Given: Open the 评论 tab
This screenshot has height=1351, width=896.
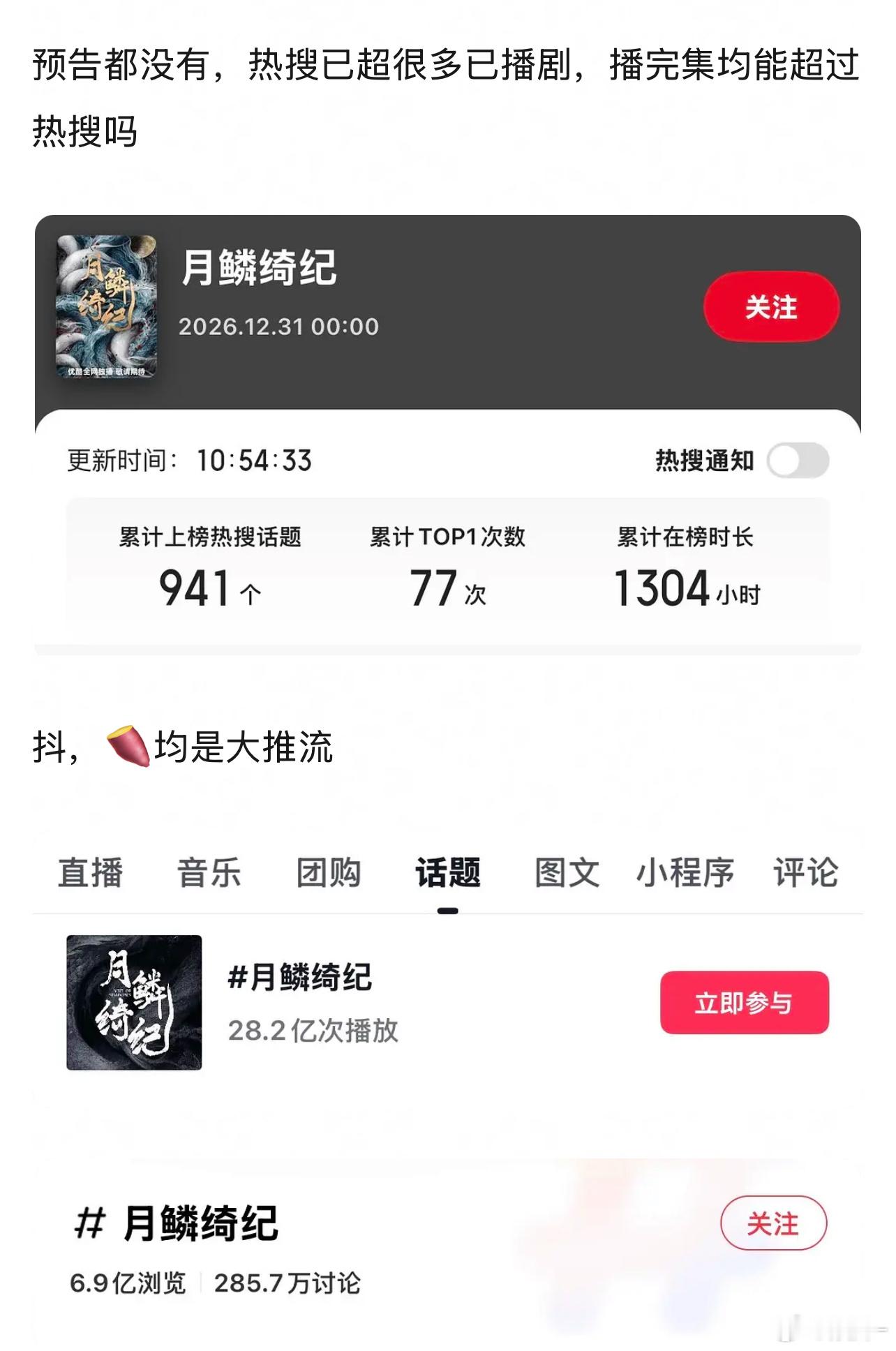Looking at the screenshot, I should (x=806, y=872).
